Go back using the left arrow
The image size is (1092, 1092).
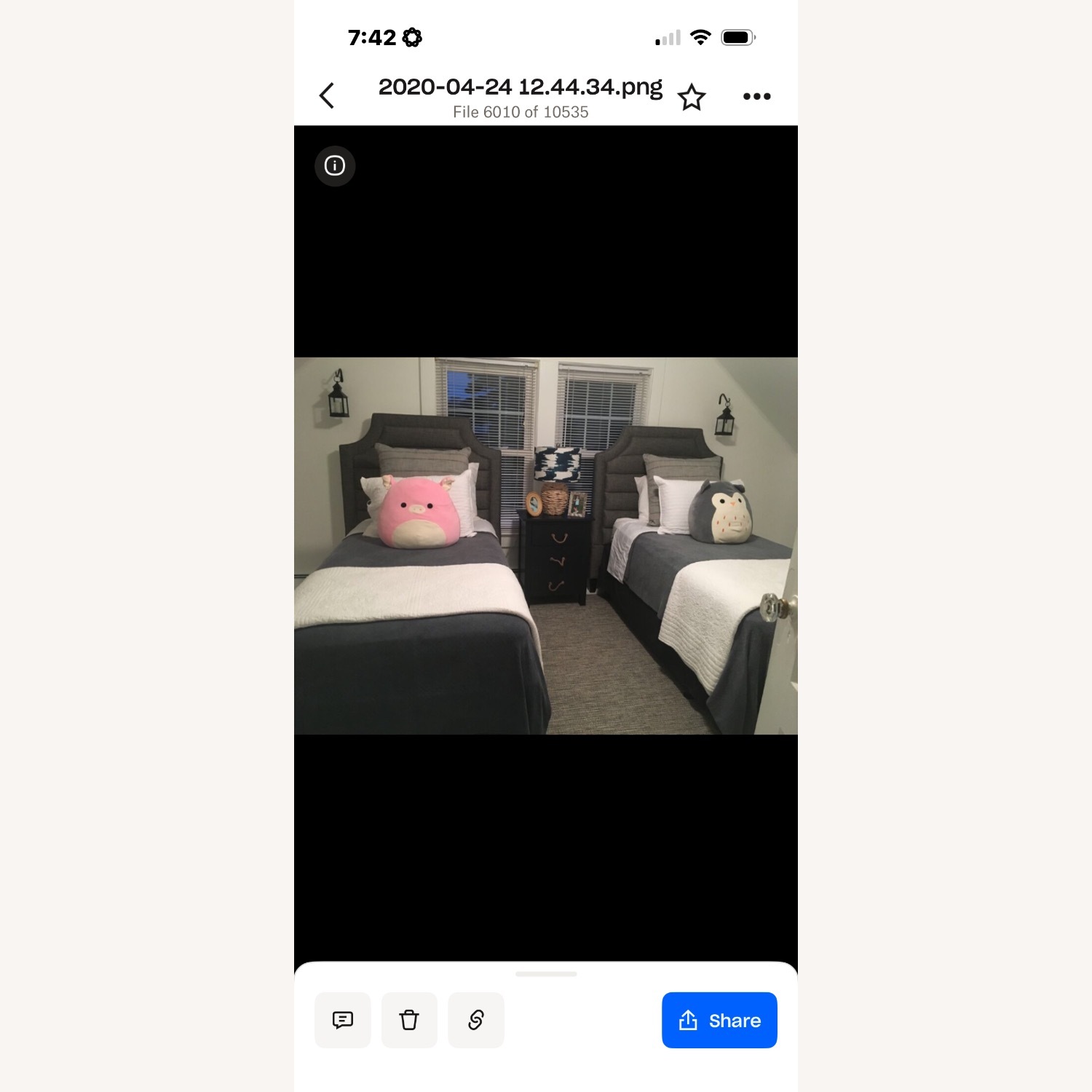click(327, 95)
